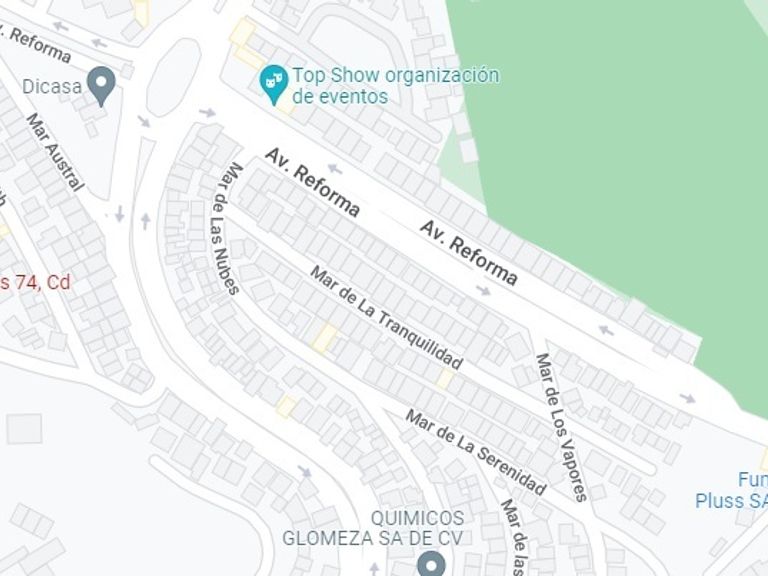768x576 pixels.
Task: Select the Top Show organización de eventos pin
Action: click(x=272, y=81)
